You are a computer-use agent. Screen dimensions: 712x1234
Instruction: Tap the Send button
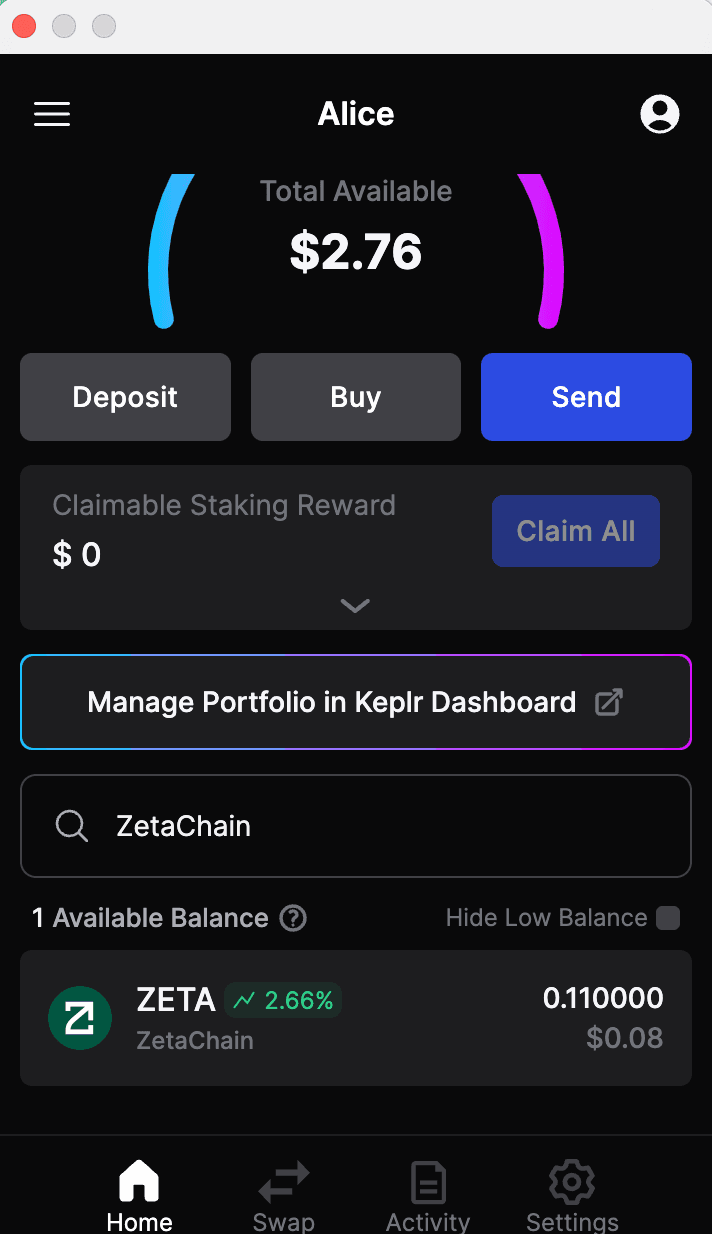pos(586,397)
